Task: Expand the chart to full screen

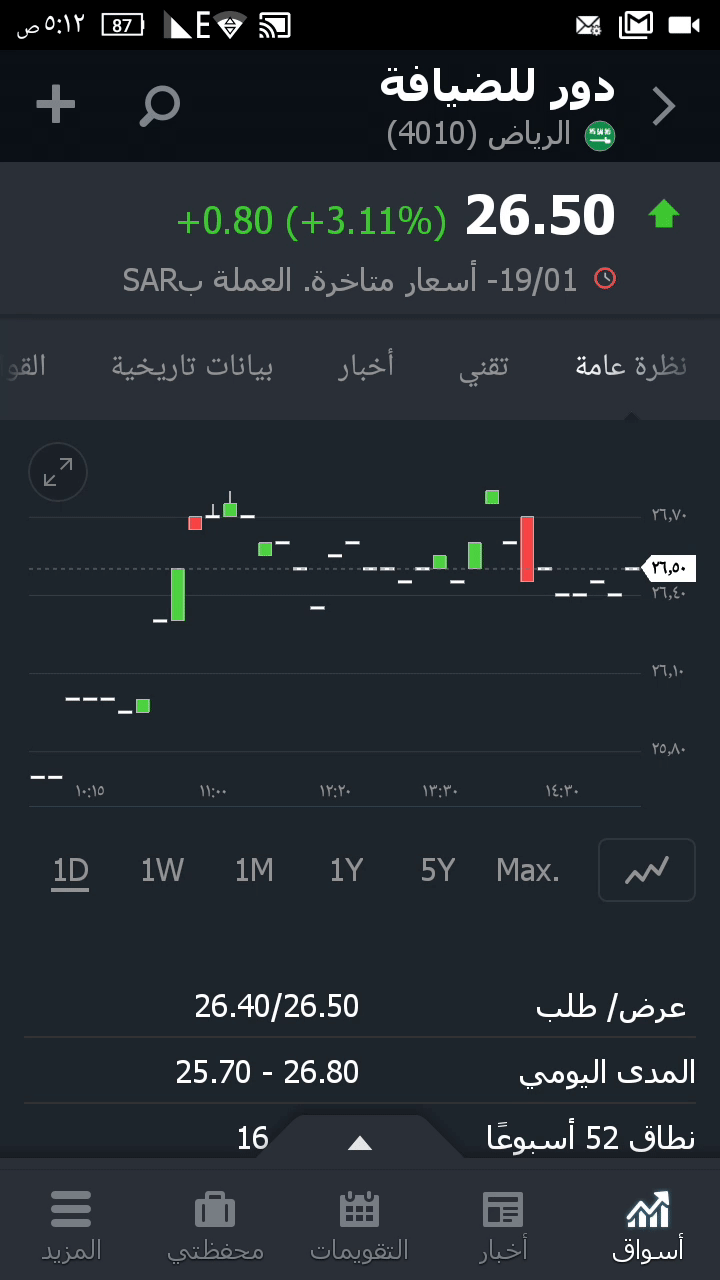Action: click(x=58, y=472)
